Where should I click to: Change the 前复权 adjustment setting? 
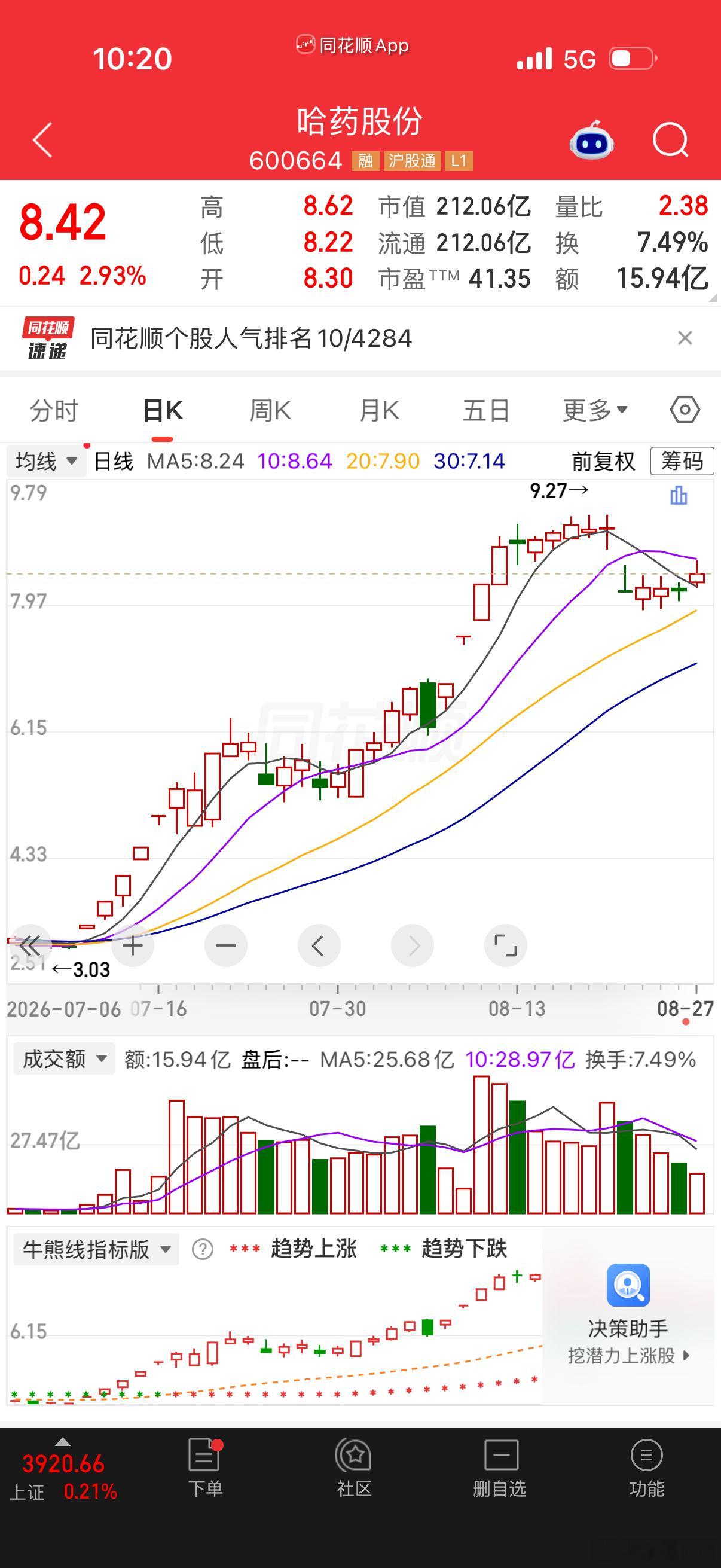tap(603, 461)
